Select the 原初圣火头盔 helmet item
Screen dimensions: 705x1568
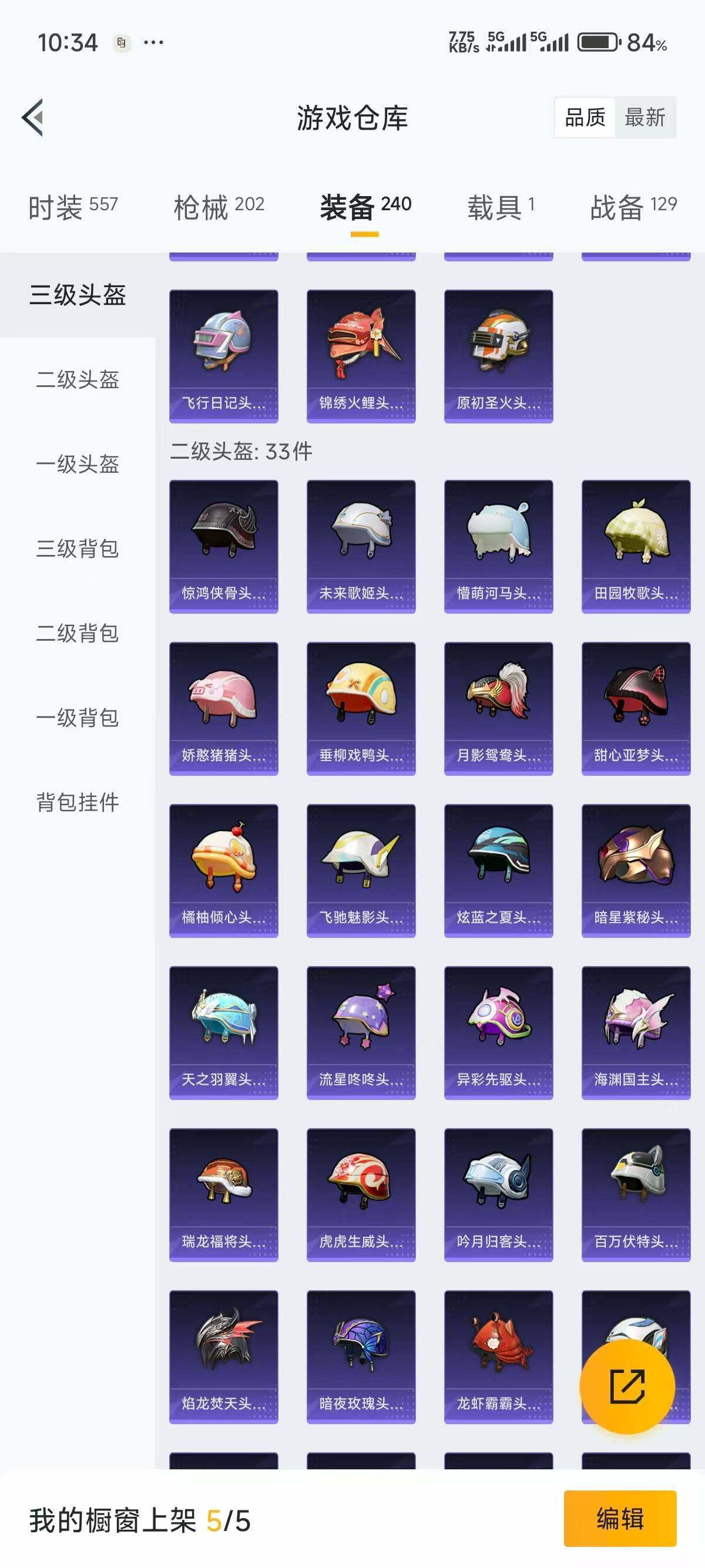click(x=498, y=353)
